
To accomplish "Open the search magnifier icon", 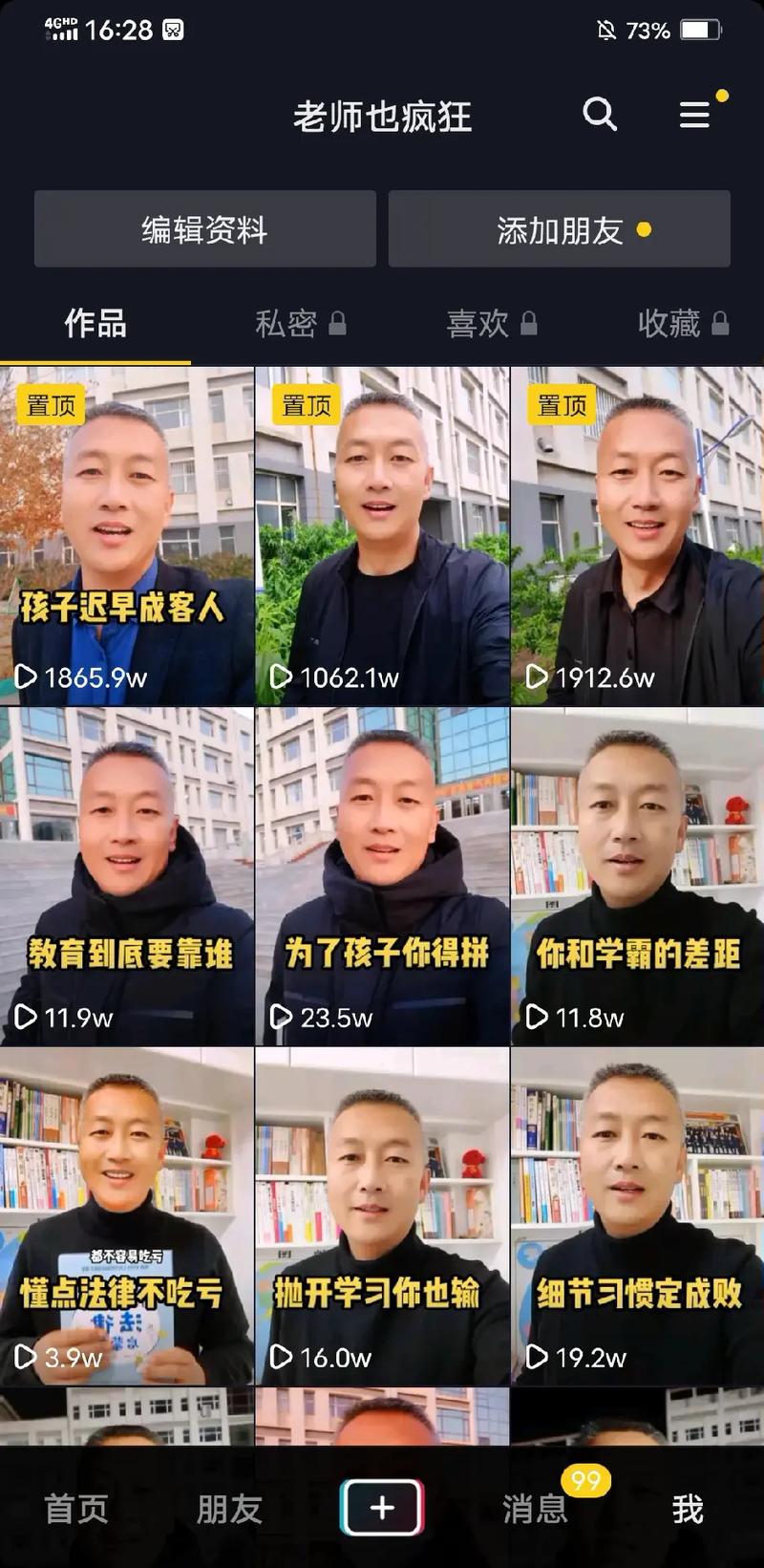I will pyautogui.click(x=600, y=115).
